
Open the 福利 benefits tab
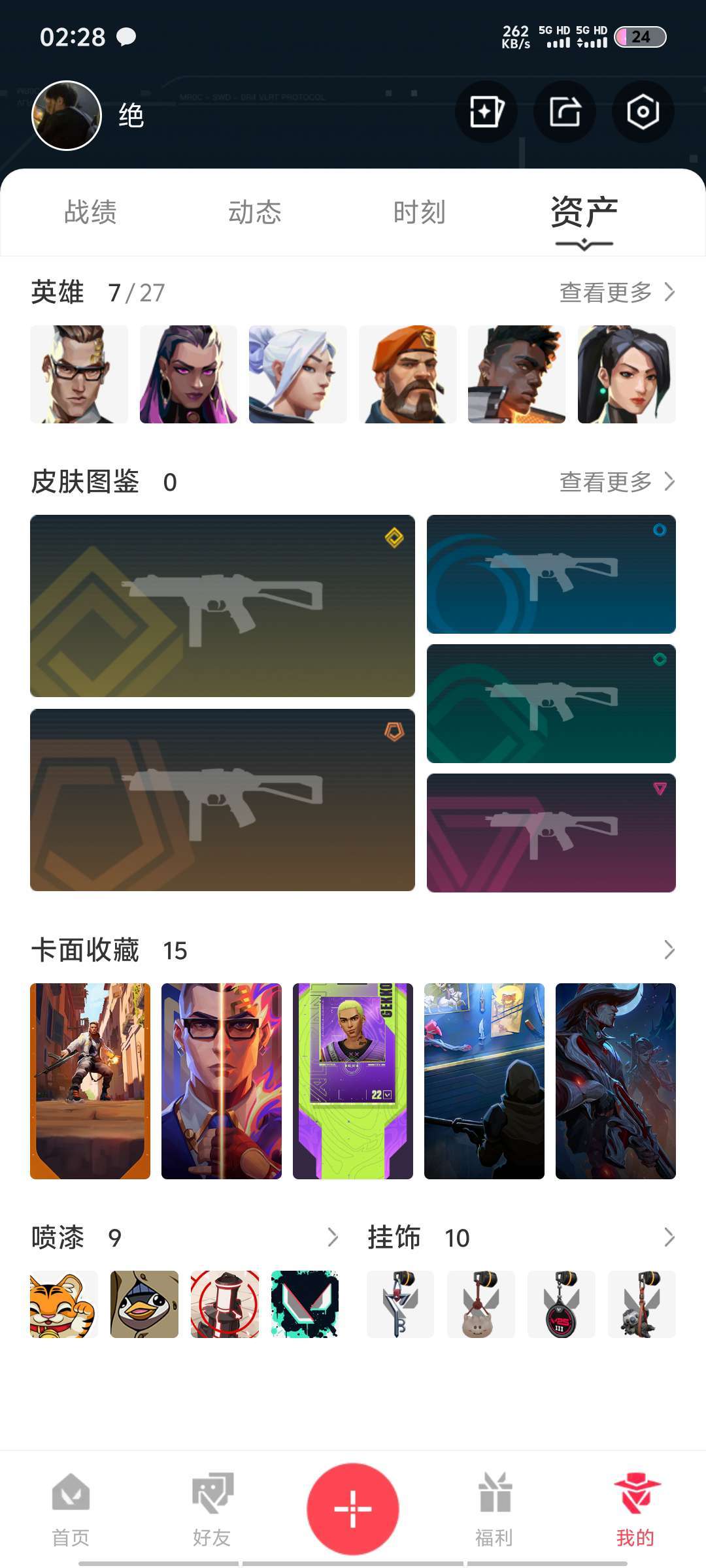point(494,1510)
